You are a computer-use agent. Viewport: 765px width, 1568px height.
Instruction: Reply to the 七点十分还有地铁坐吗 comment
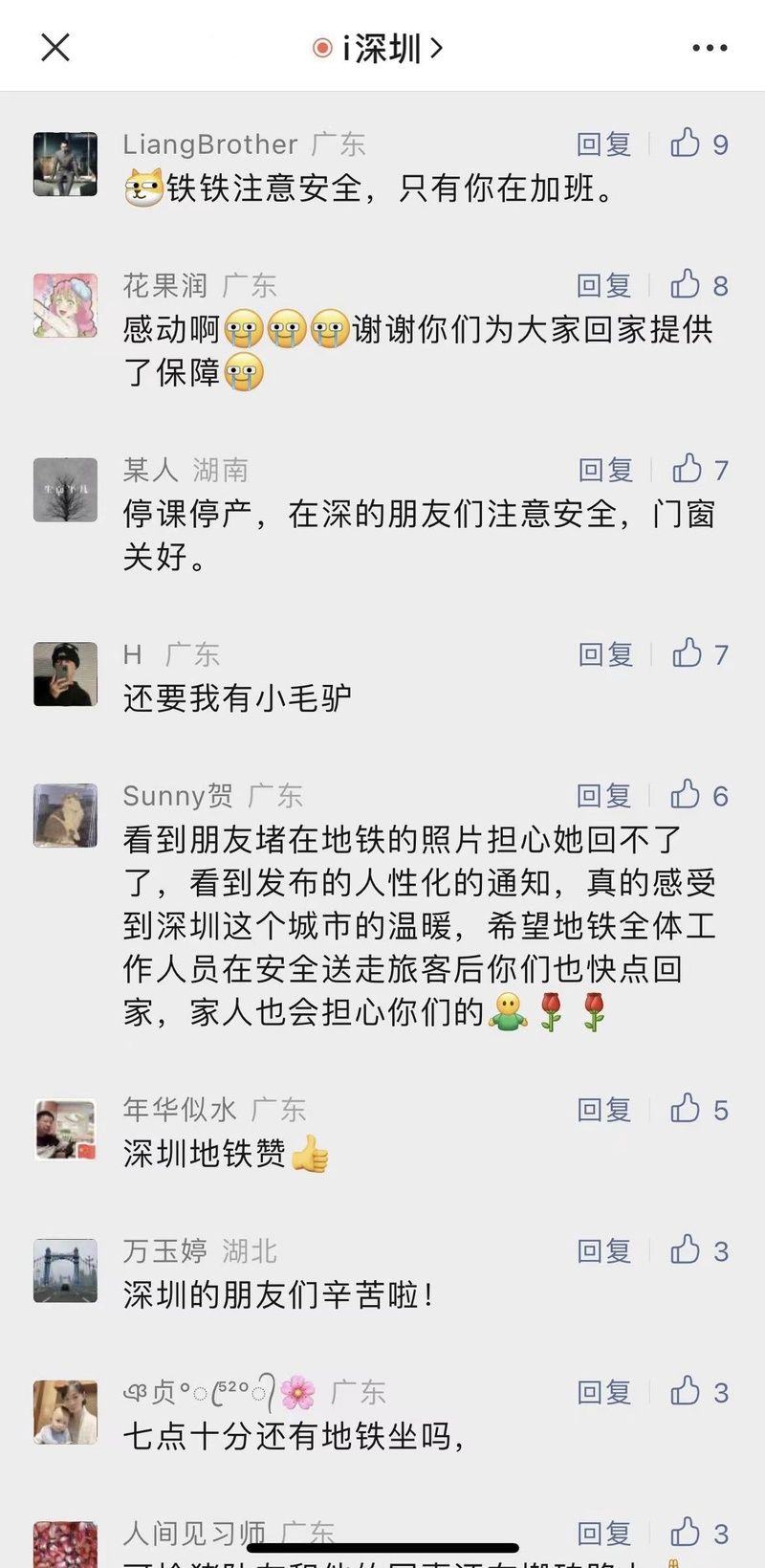(604, 1393)
